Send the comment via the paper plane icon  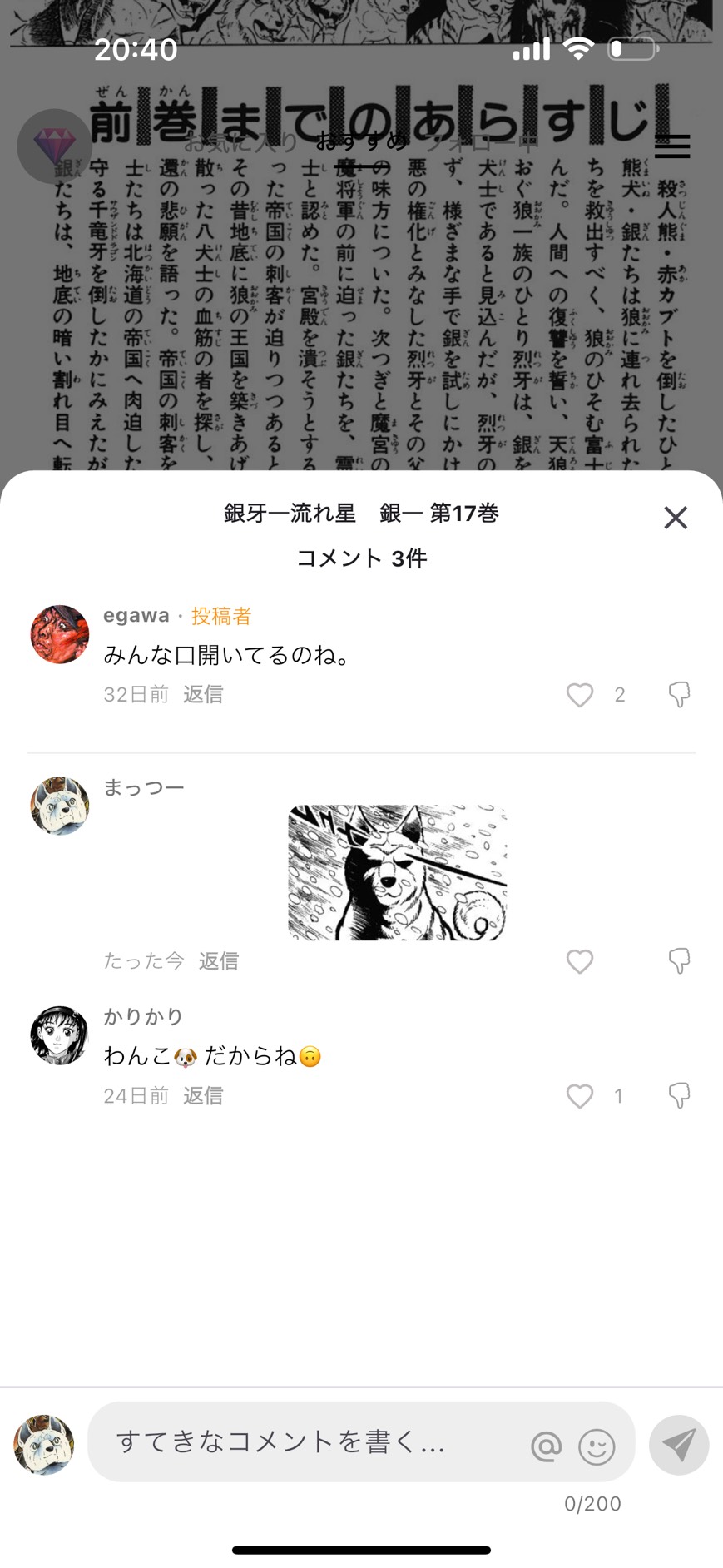679,1444
